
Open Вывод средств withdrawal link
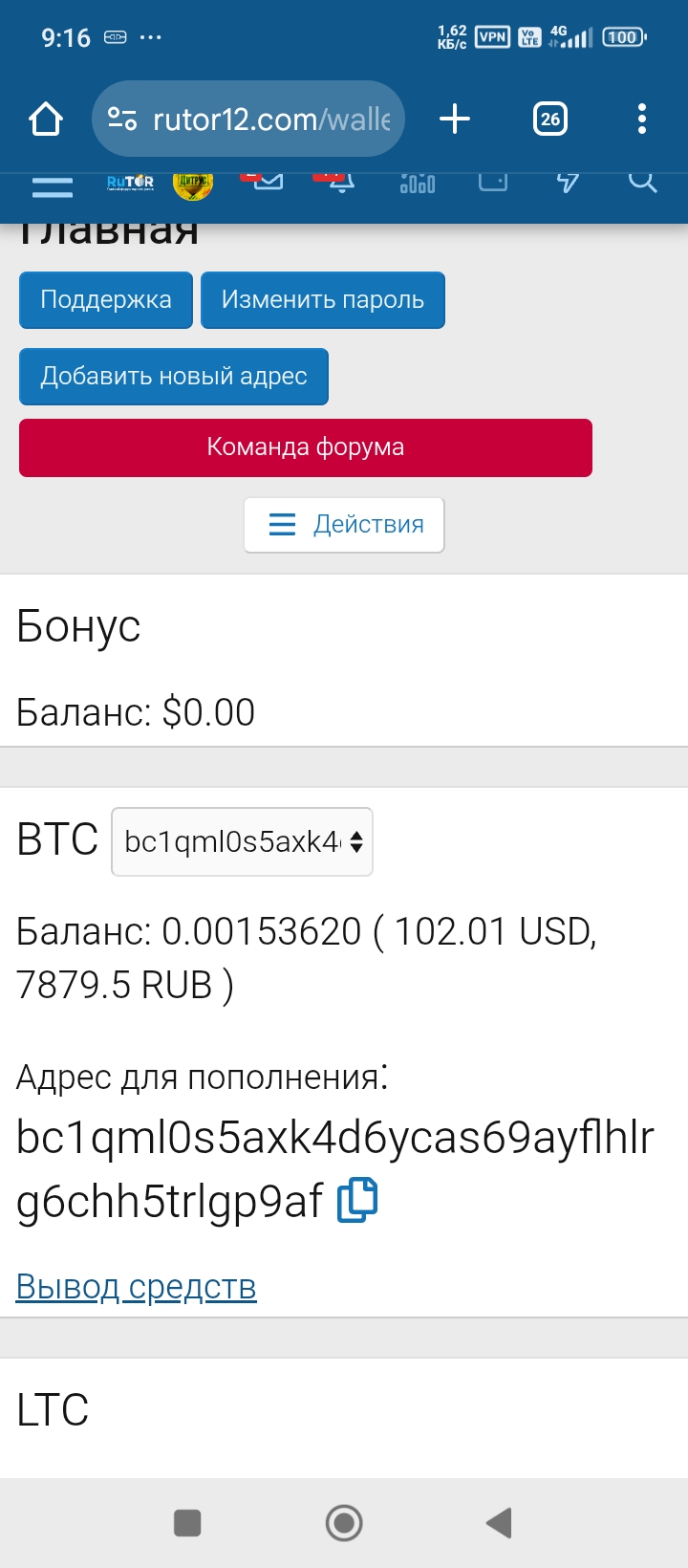137,1286
